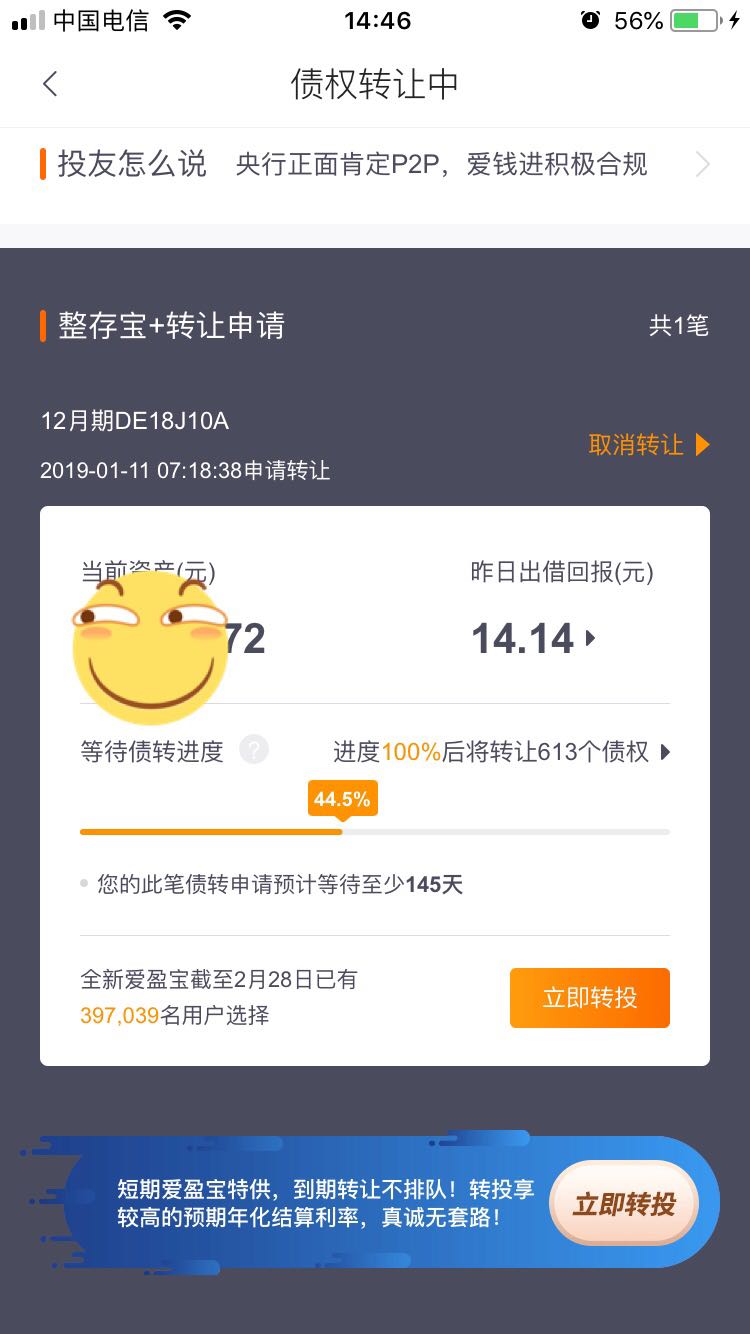Tap 立即转投 button in the white card
750x1334 pixels.
589,998
